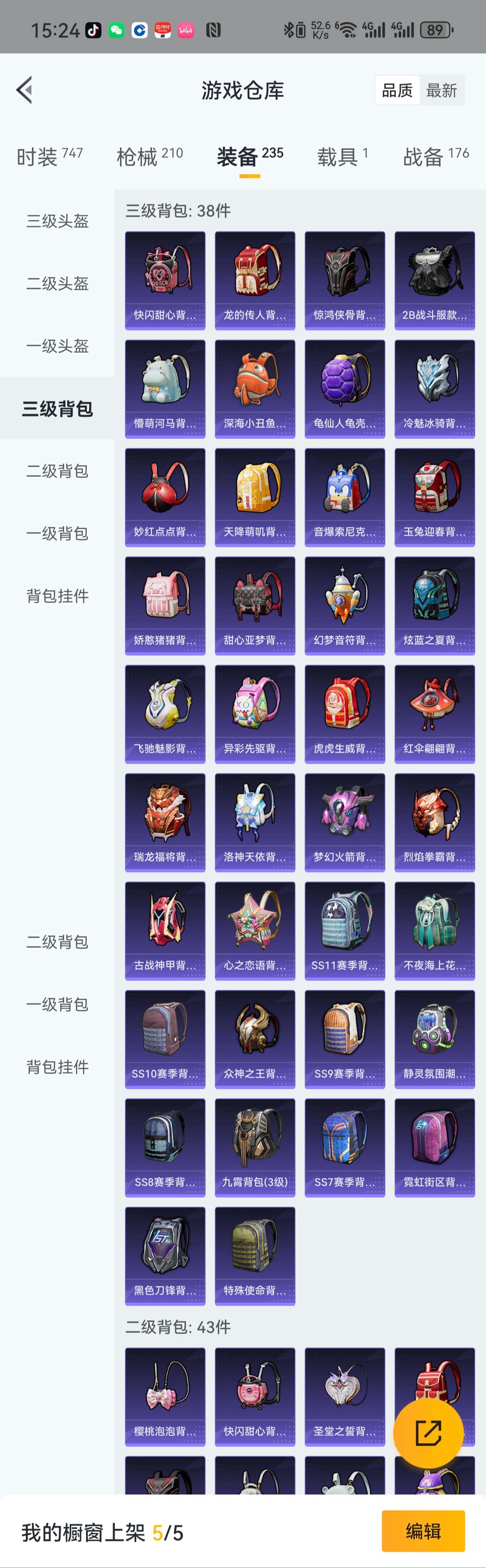Sort items by 品质

pyautogui.click(x=397, y=90)
